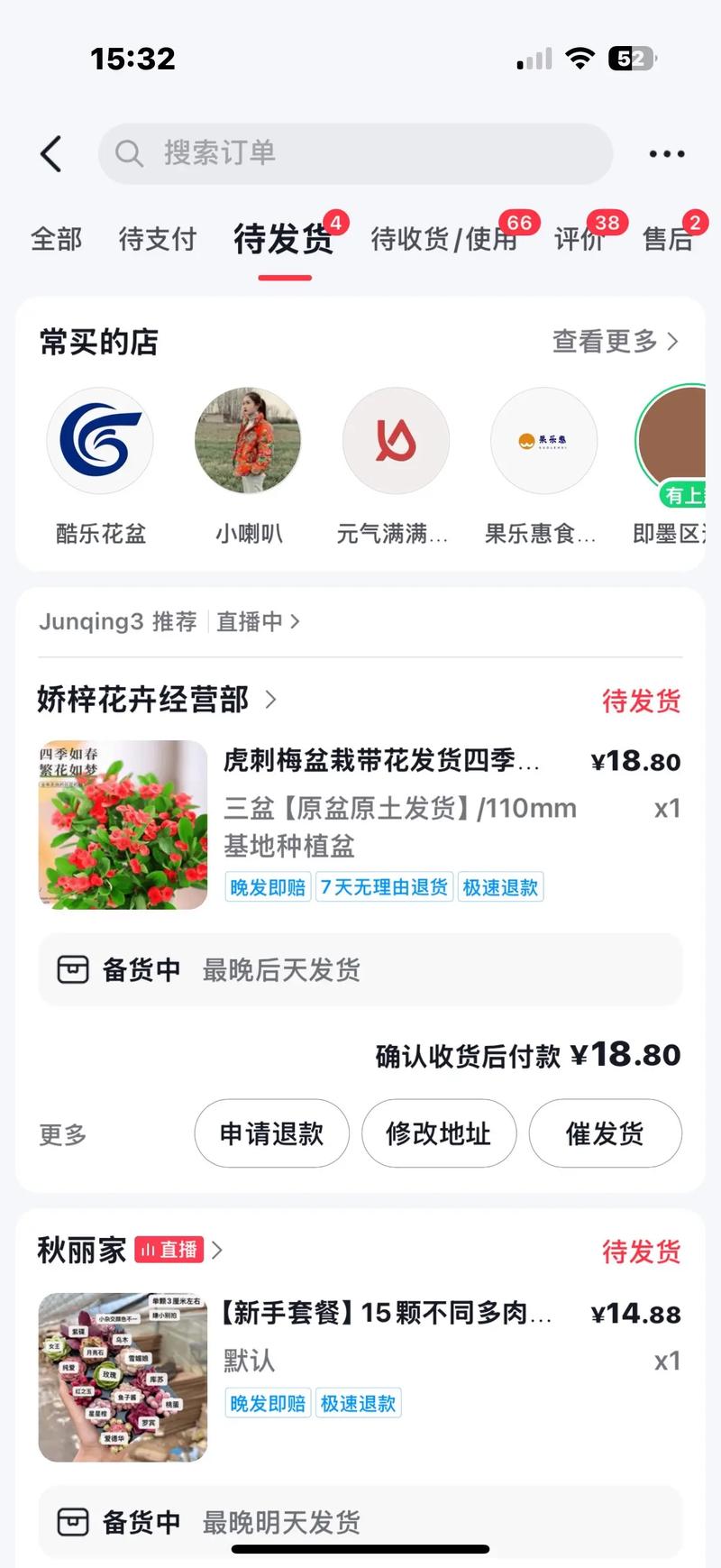Open the three-dot overflow menu
Image resolution: width=721 pixels, height=1568 pixels.
666,154
